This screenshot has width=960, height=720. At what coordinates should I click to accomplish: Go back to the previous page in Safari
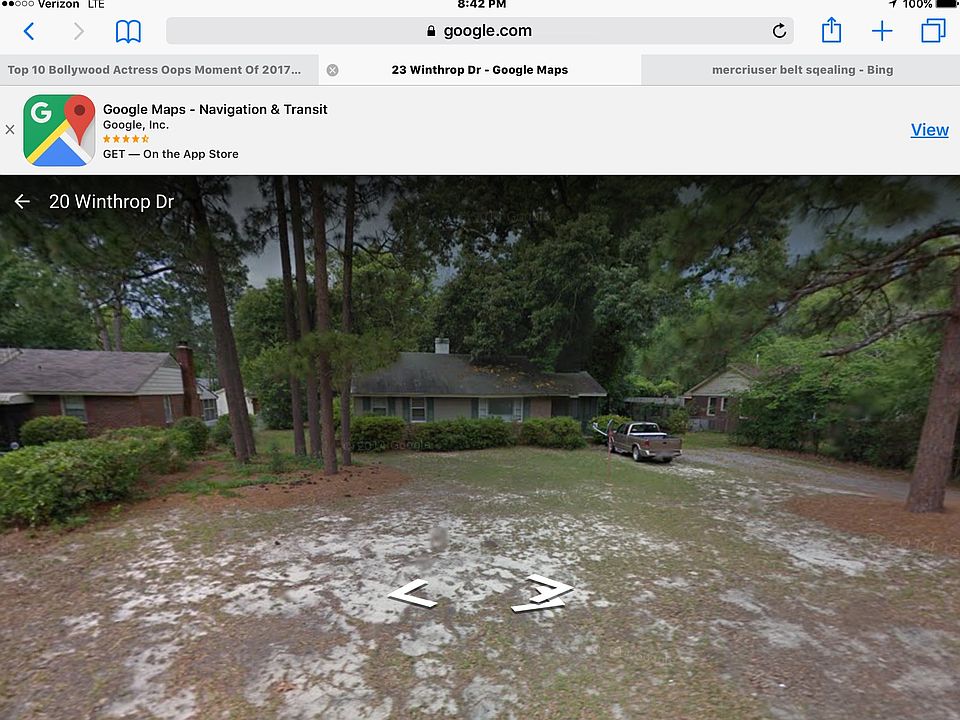tap(29, 31)
